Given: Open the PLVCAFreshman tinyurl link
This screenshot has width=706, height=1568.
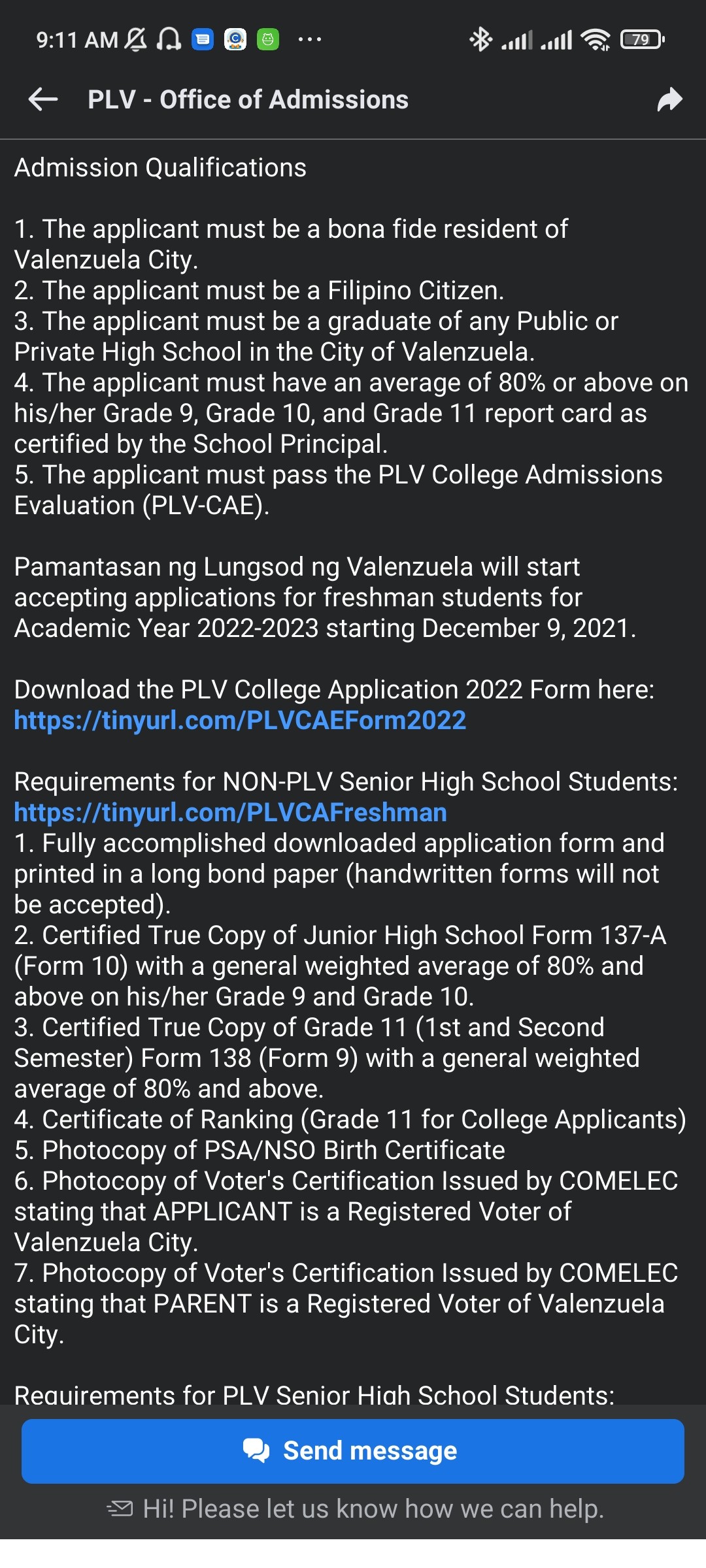Looking at the screenshot, I should click(231, 813).
